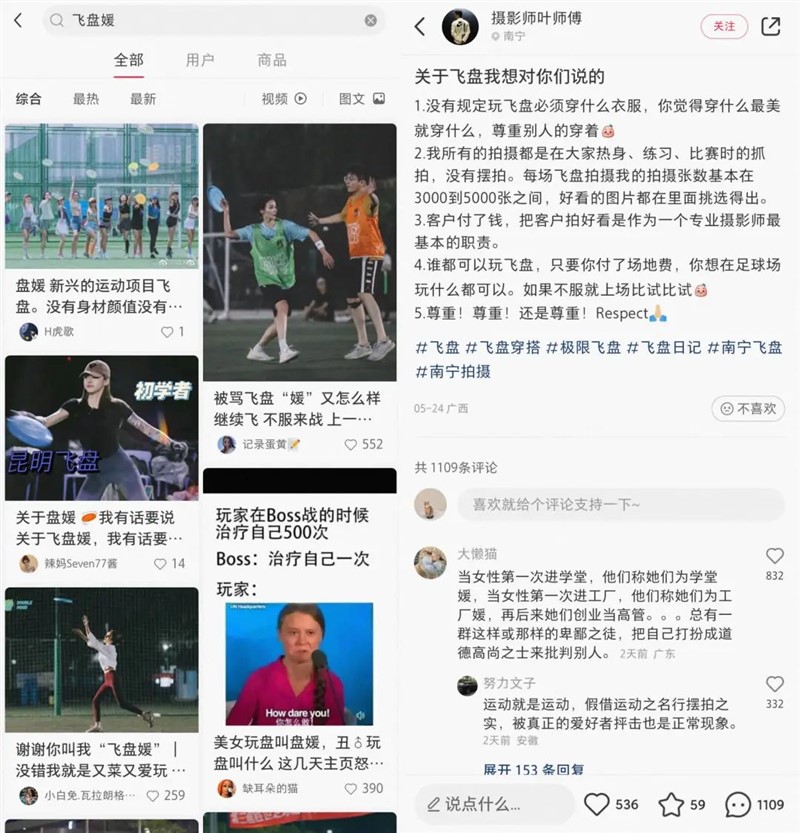This screenshot has width=800, height=833.
Task: Sort results by 最热
Action: tap(86, 99)
